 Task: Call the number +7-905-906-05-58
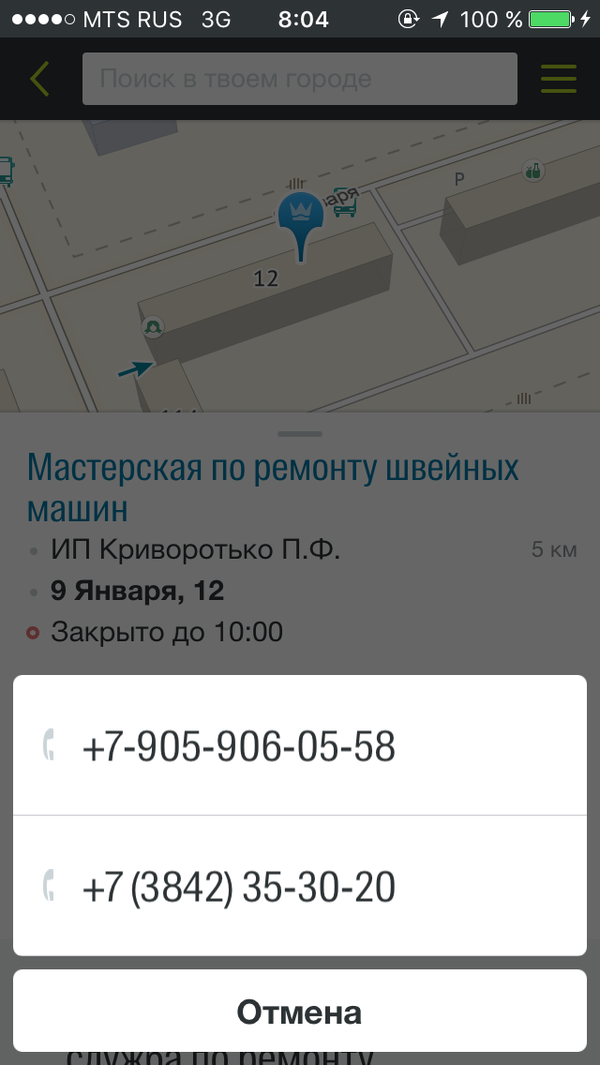pyautogui.click(x=299, y=746)
